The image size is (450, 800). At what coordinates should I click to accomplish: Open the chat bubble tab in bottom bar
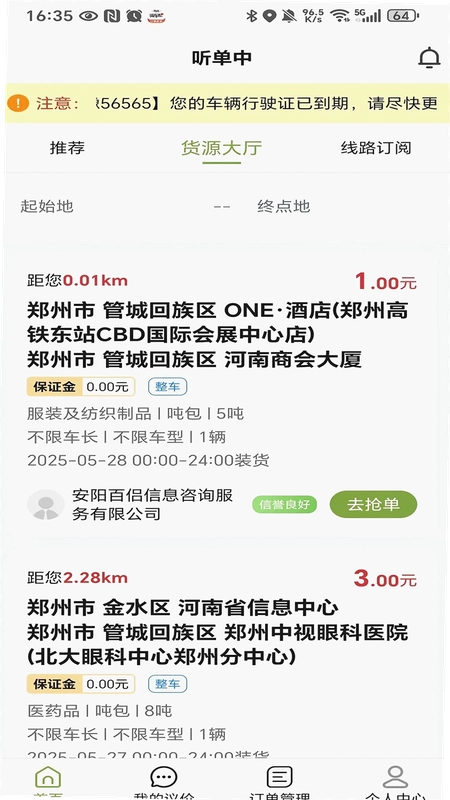[x=164, y=782]
